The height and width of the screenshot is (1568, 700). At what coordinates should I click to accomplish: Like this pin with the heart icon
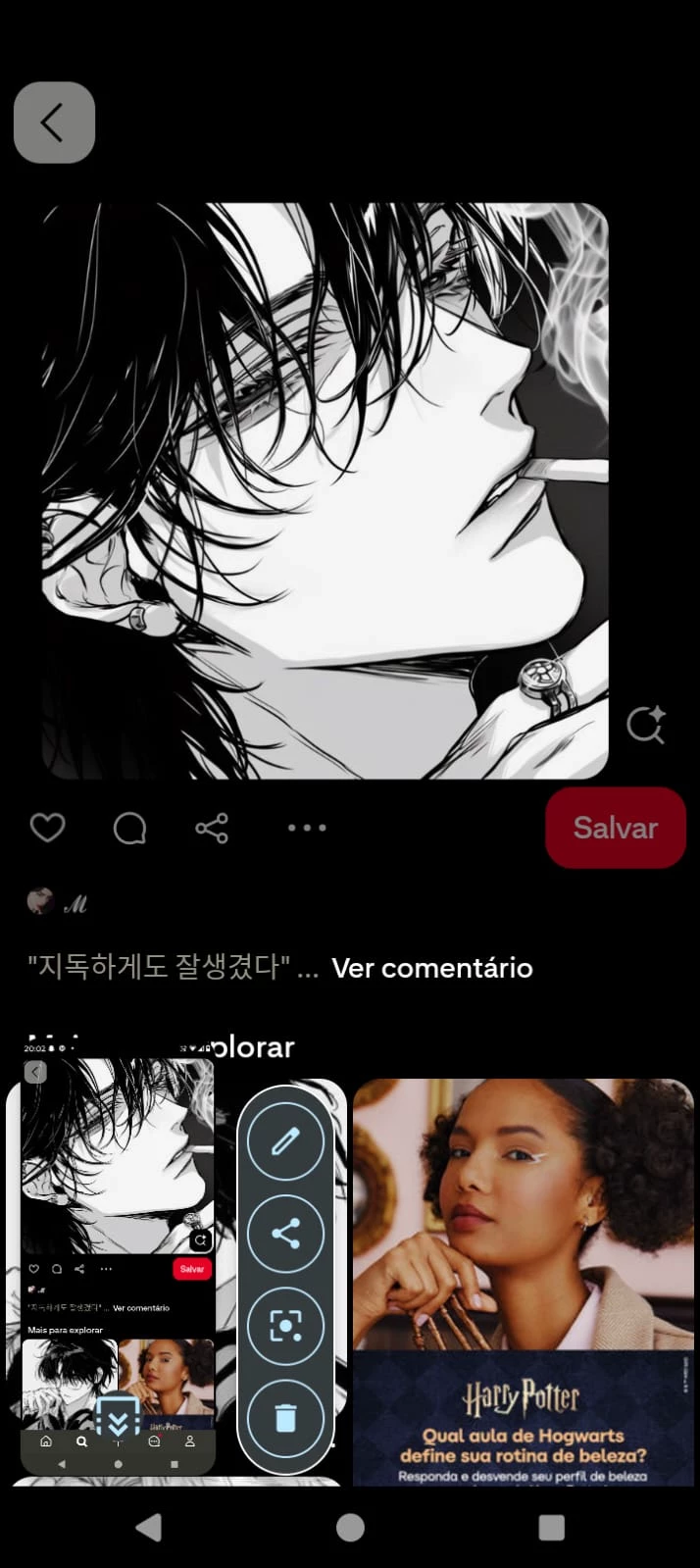[x=47, y=828]
